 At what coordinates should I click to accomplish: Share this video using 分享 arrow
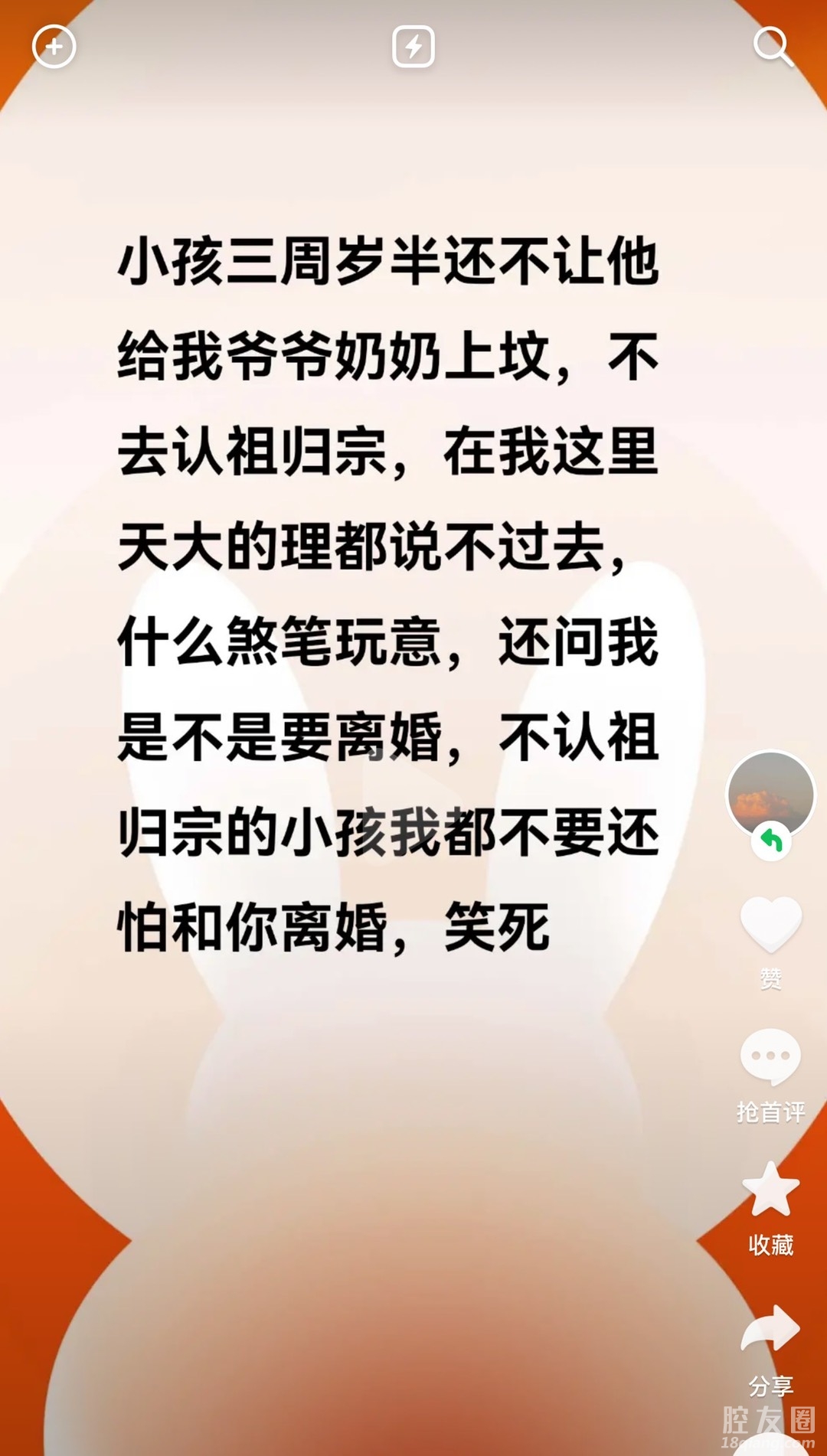point(770,1330)
